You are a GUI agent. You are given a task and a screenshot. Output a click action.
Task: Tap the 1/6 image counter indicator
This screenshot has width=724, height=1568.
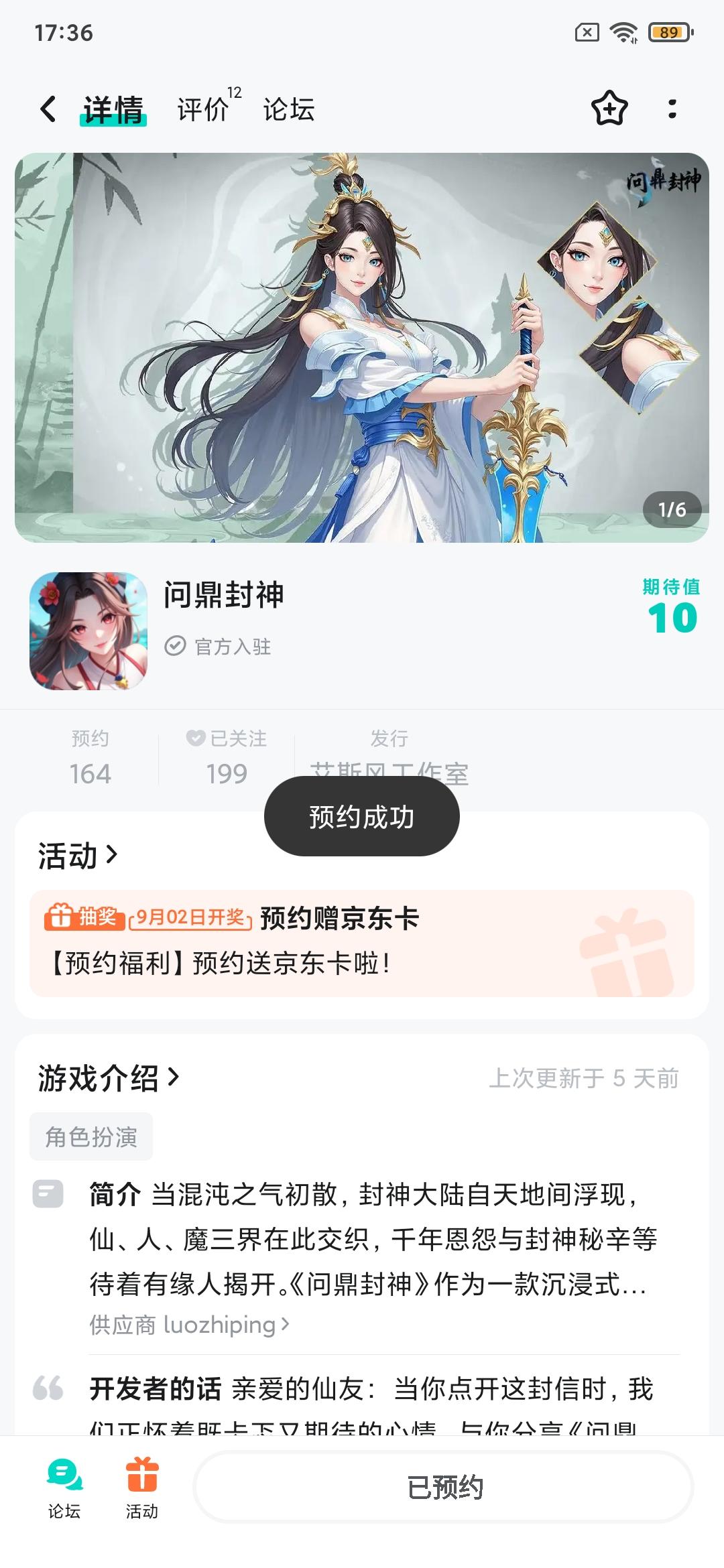coord(670,511)
